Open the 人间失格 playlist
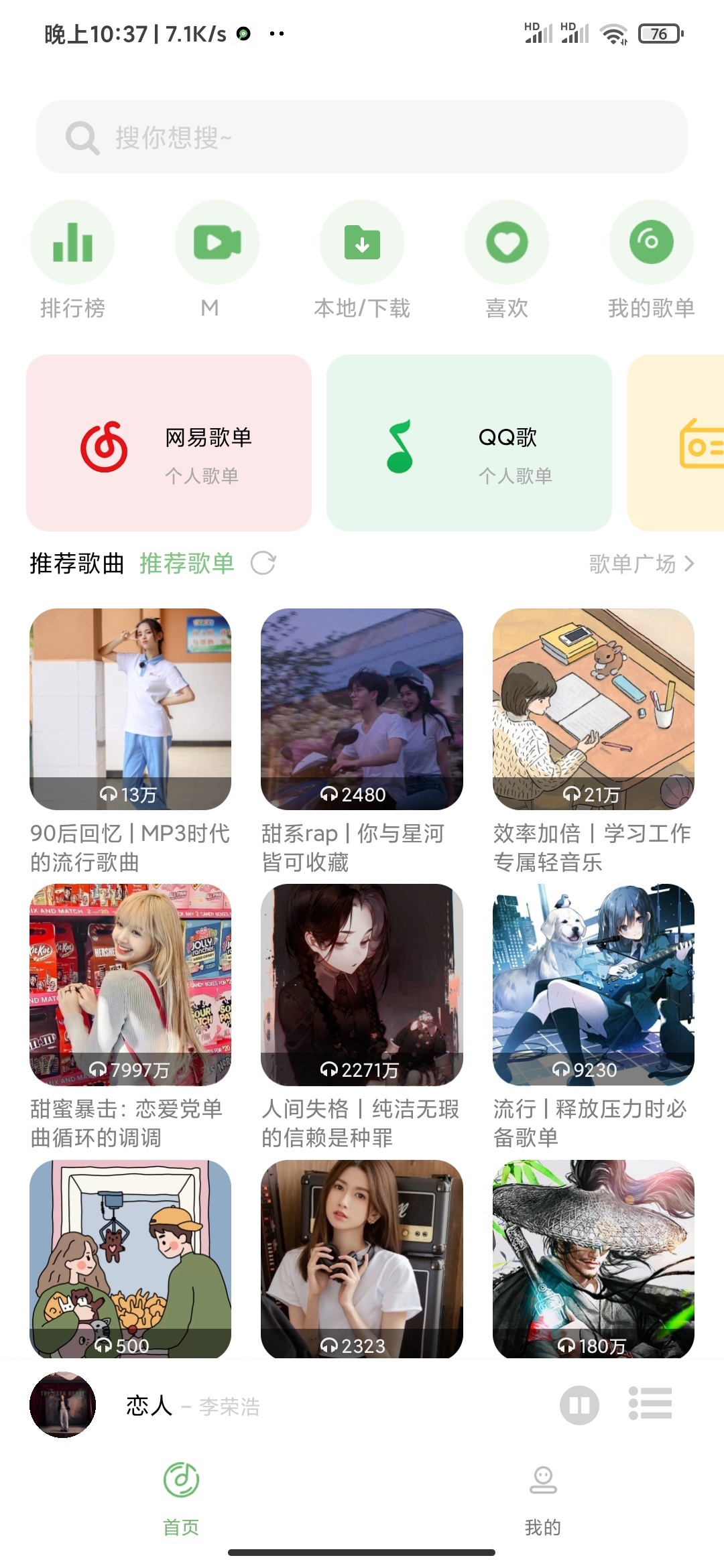The height and width of the screenshot is (1568, 724). [362, 984]
